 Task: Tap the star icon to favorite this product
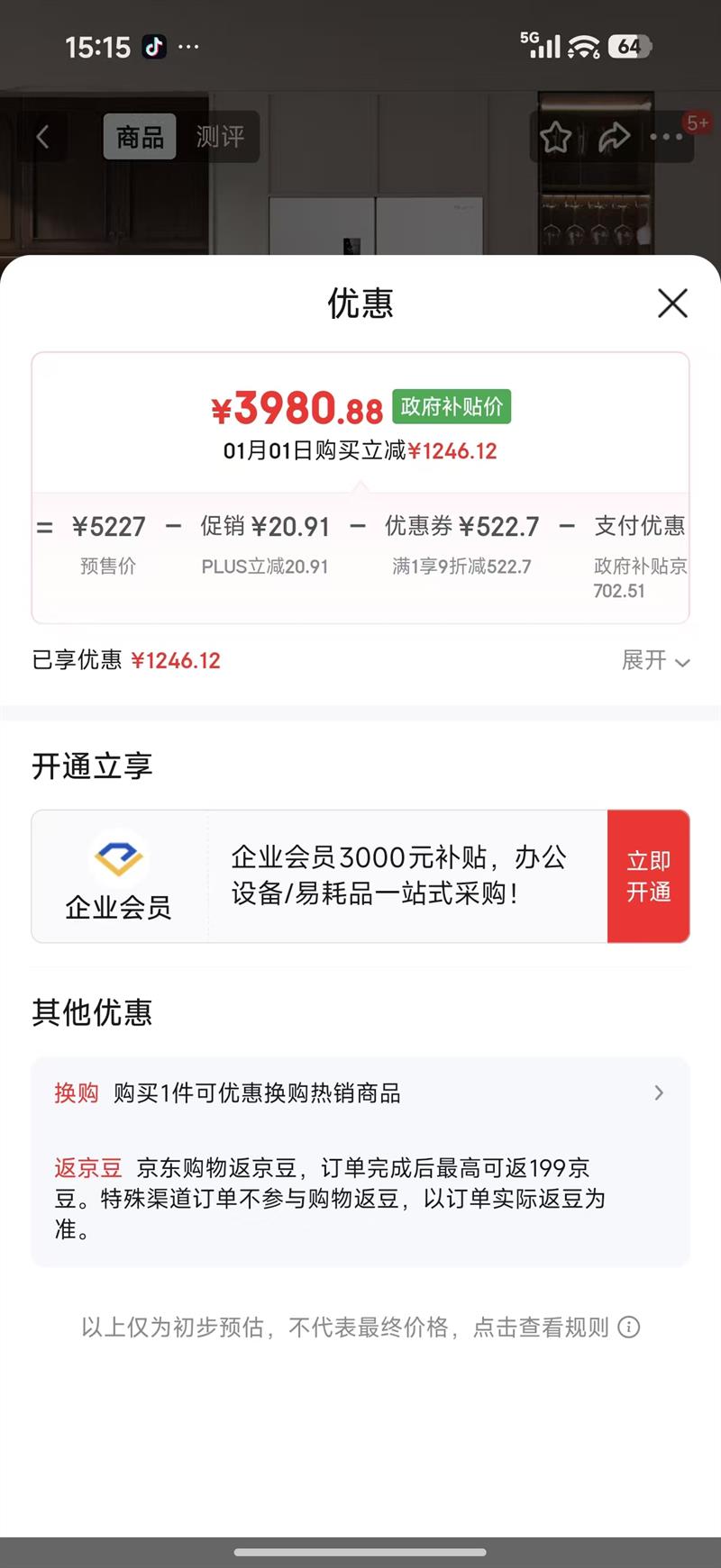[556, 137]
